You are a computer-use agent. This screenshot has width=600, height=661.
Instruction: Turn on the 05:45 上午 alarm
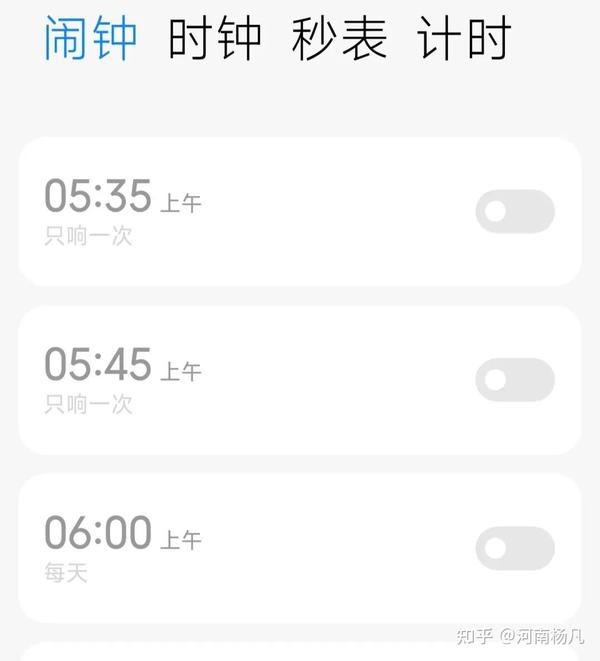click(x=514, y=380)
